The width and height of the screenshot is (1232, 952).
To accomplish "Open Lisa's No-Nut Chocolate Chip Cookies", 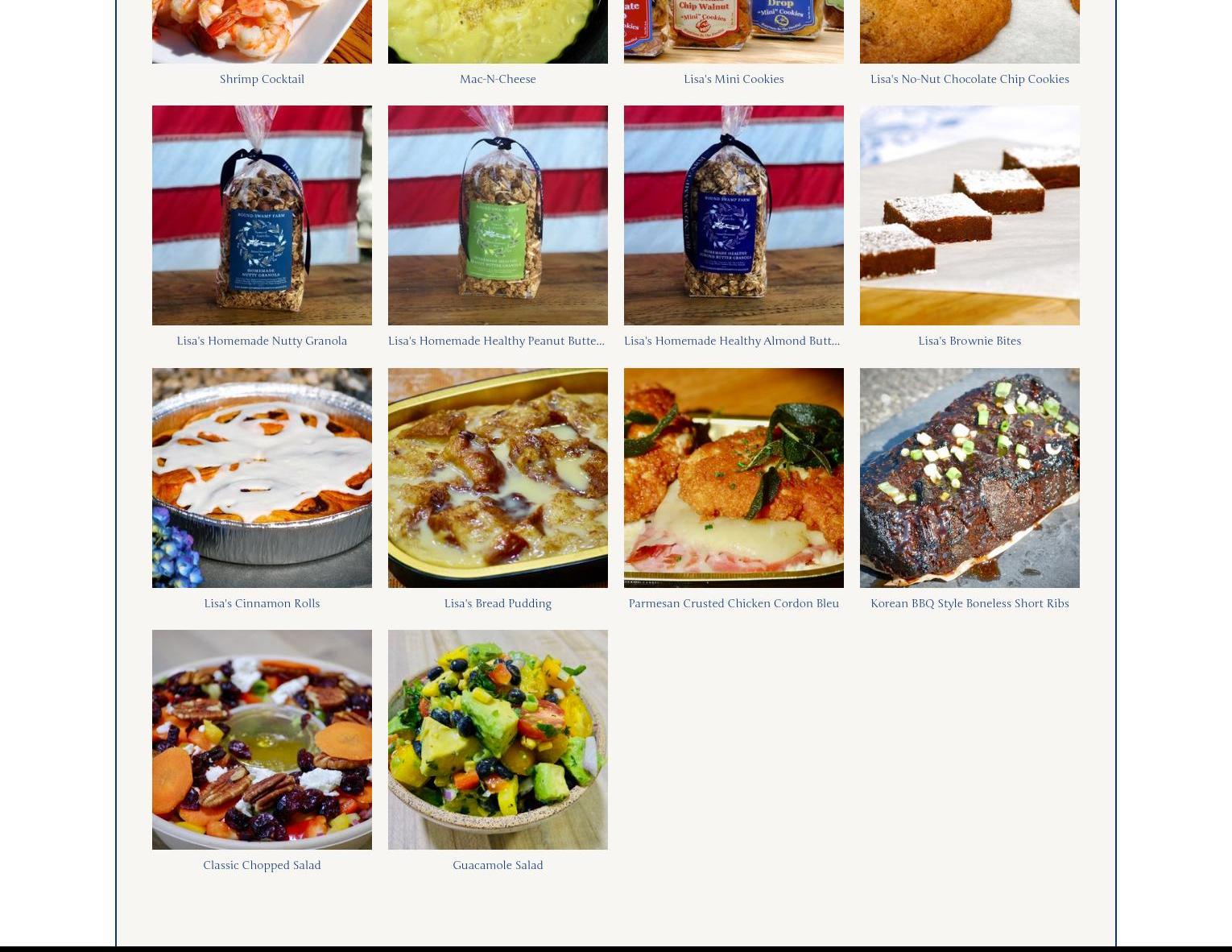I will pyautogui.click(x=969, y=79).
